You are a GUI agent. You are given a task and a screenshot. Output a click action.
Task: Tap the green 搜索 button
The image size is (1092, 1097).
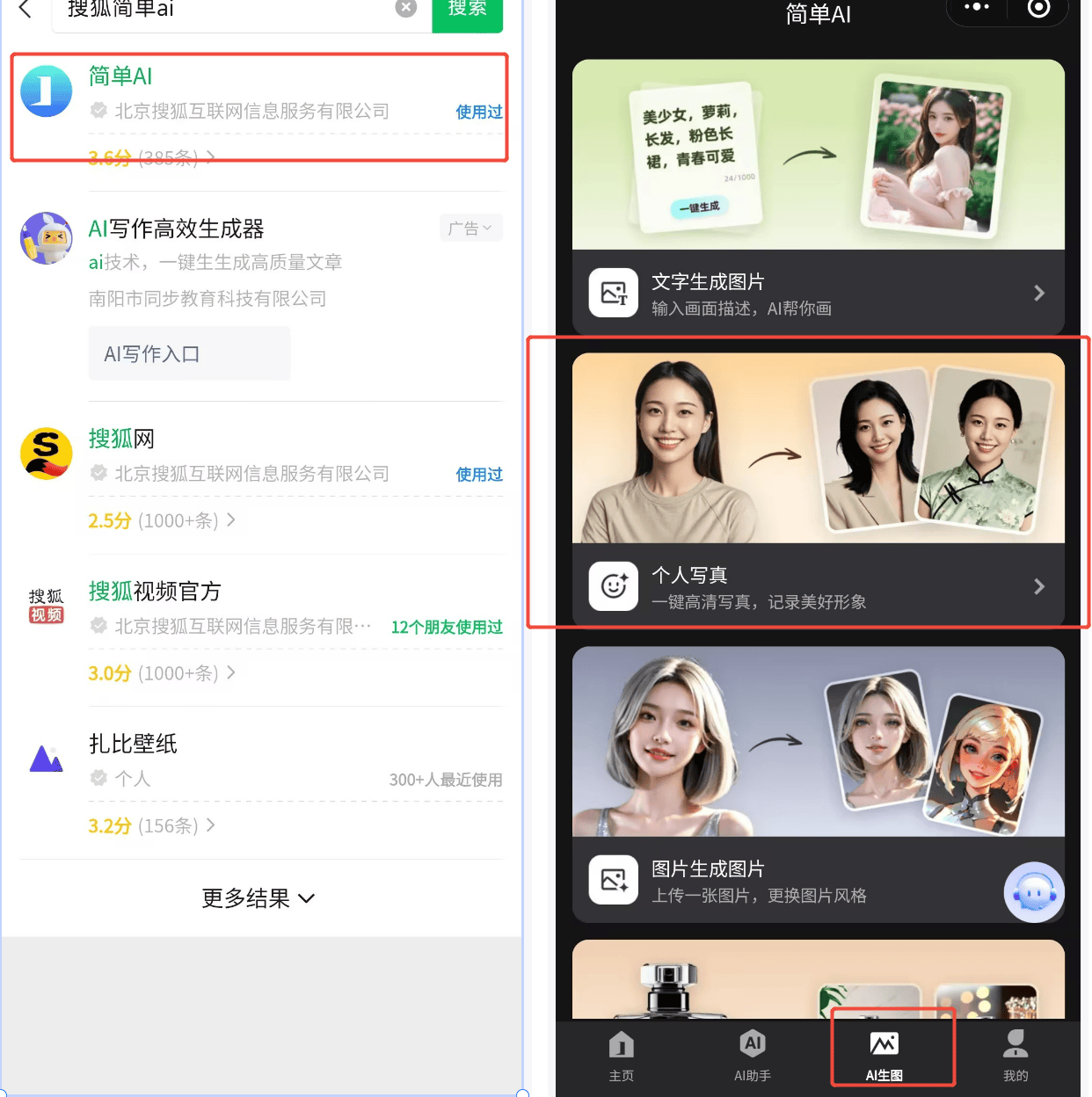[467, 11]
